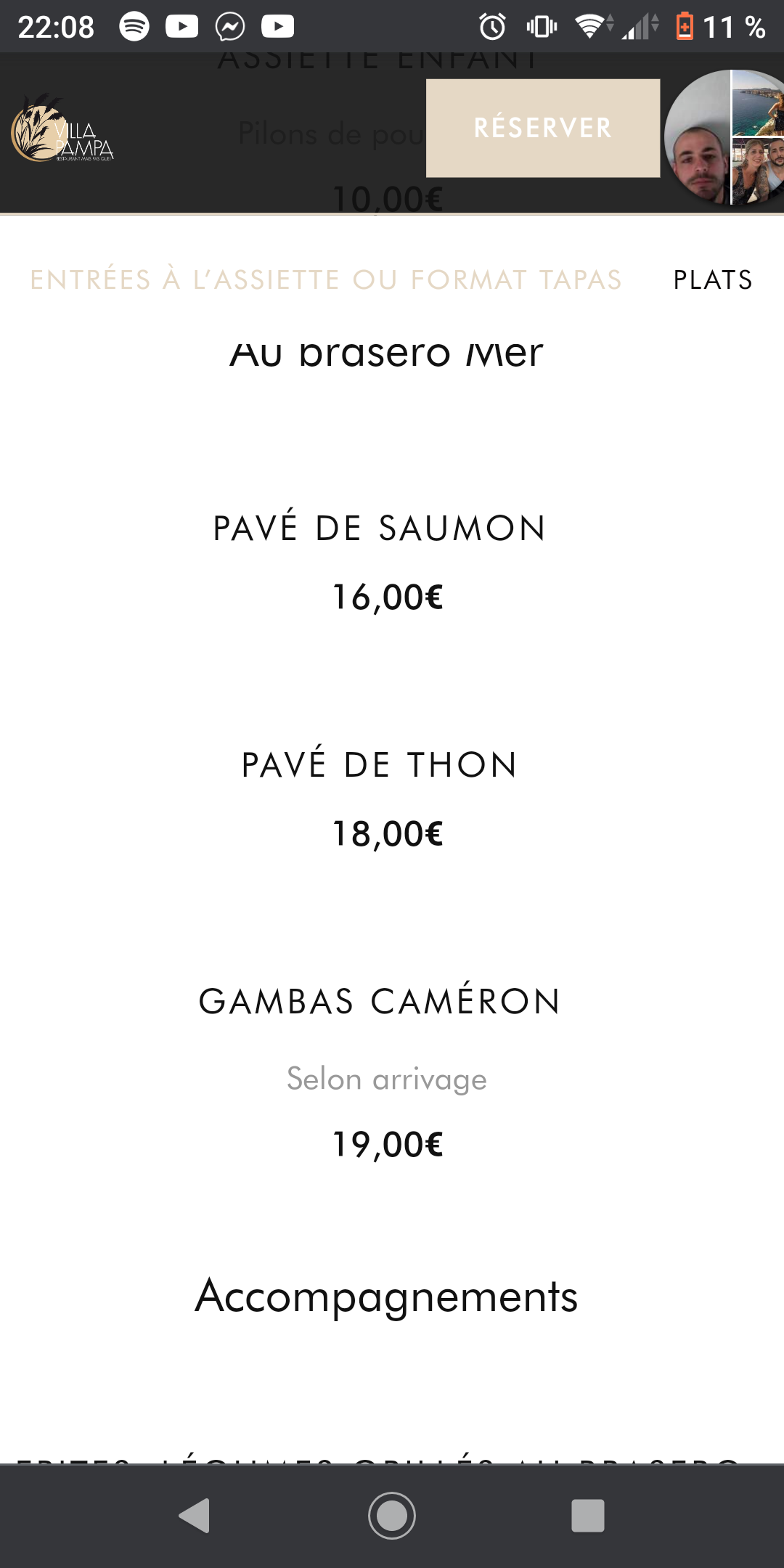Screen dimensions: 784x1568
Task: Return to the home screen
Action: (x=392, y=1515)
